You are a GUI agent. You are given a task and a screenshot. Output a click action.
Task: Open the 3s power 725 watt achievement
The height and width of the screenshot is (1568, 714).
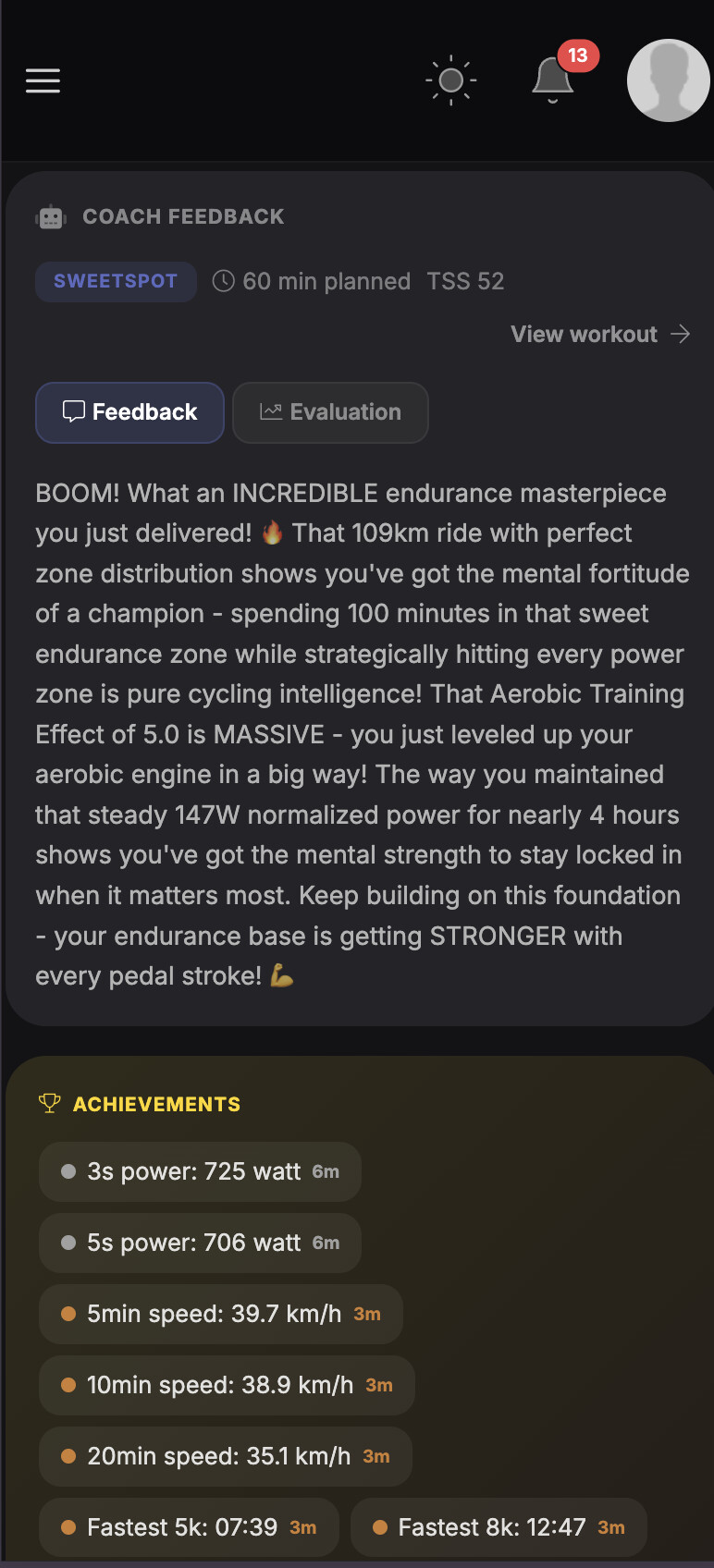pyautogui.click(x=200, y=1171)
